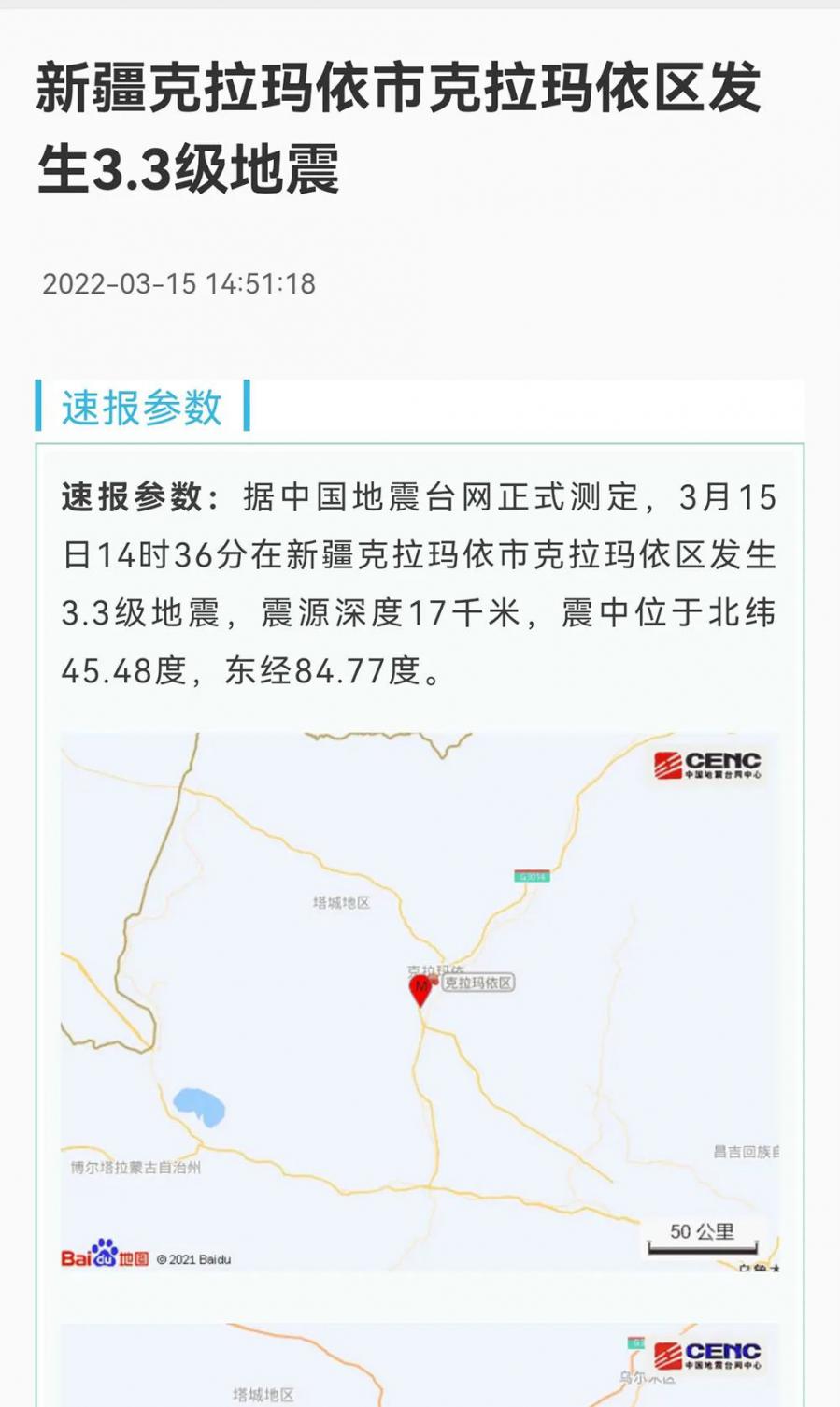This screenshot has height=1407, width=840.
Task: Open the epicenter map image marked 克拉玛依区
Action: click(x=420, y=1000)
